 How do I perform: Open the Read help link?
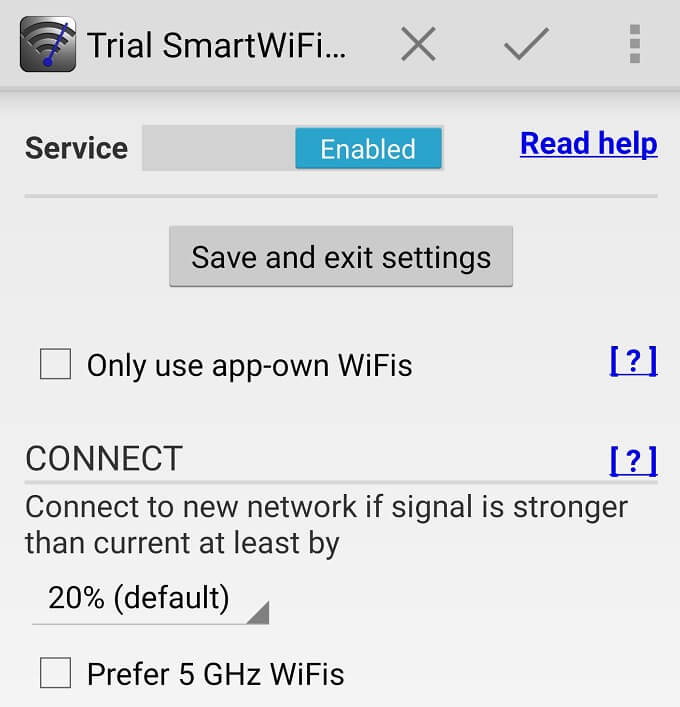pyautogui.click(x=588, y=144)
